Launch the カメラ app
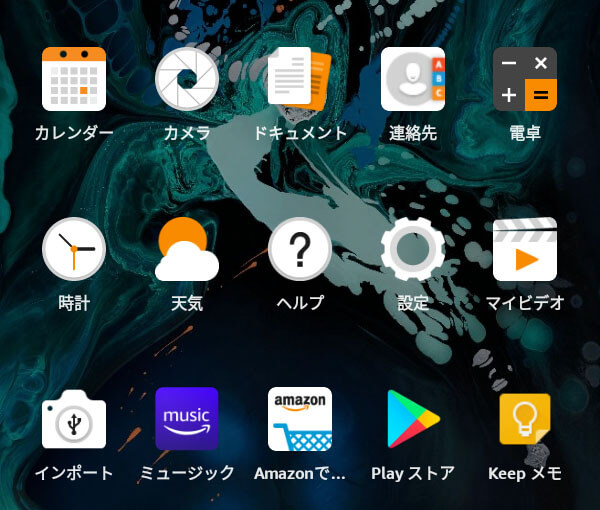Viewport: 600px width, 510px height. pos(187,79)
